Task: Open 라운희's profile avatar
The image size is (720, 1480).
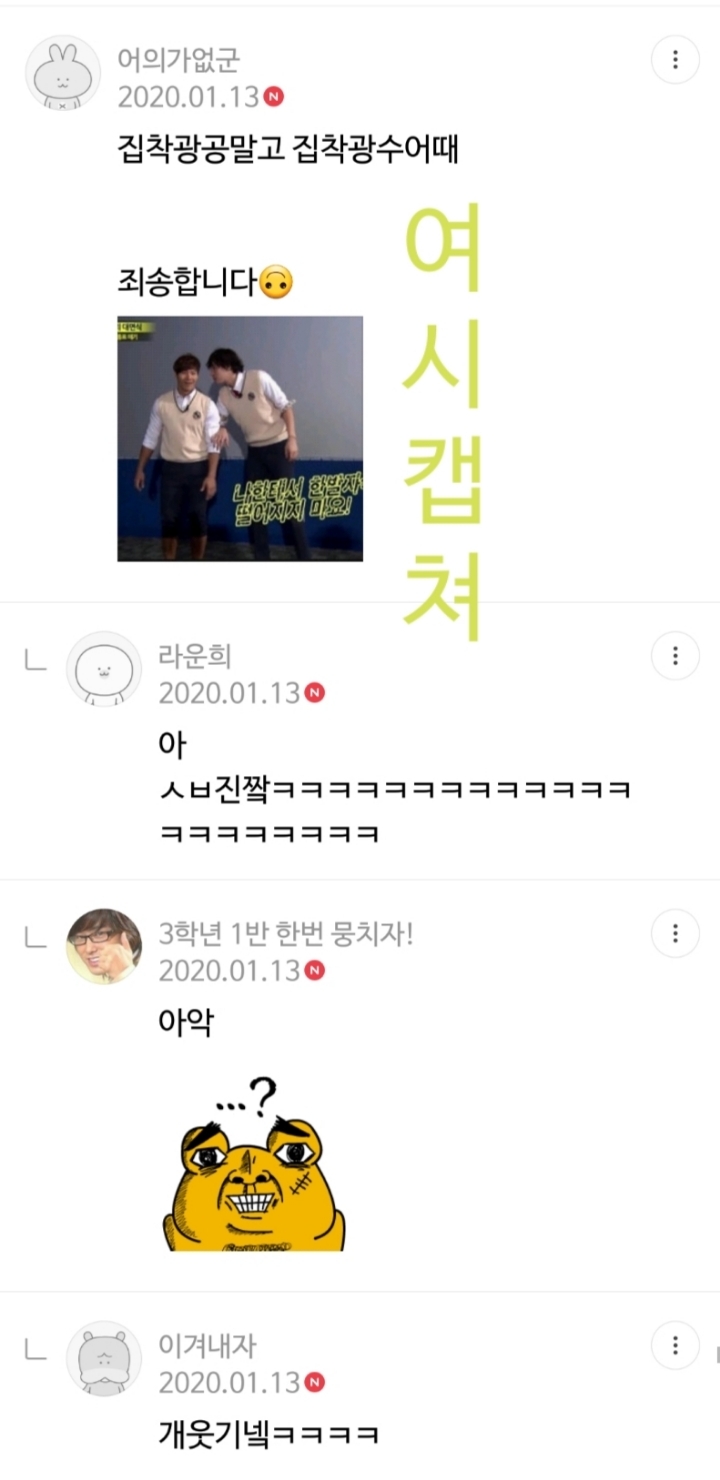Action: (103, 669)
